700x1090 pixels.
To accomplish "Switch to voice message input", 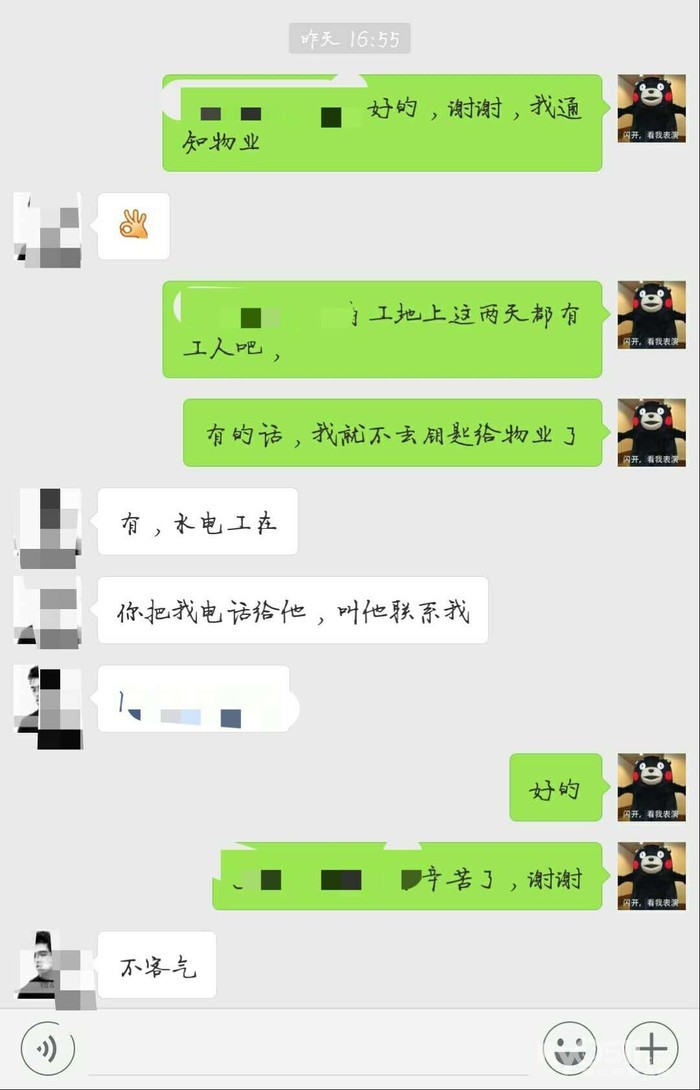I will 46,1049.
